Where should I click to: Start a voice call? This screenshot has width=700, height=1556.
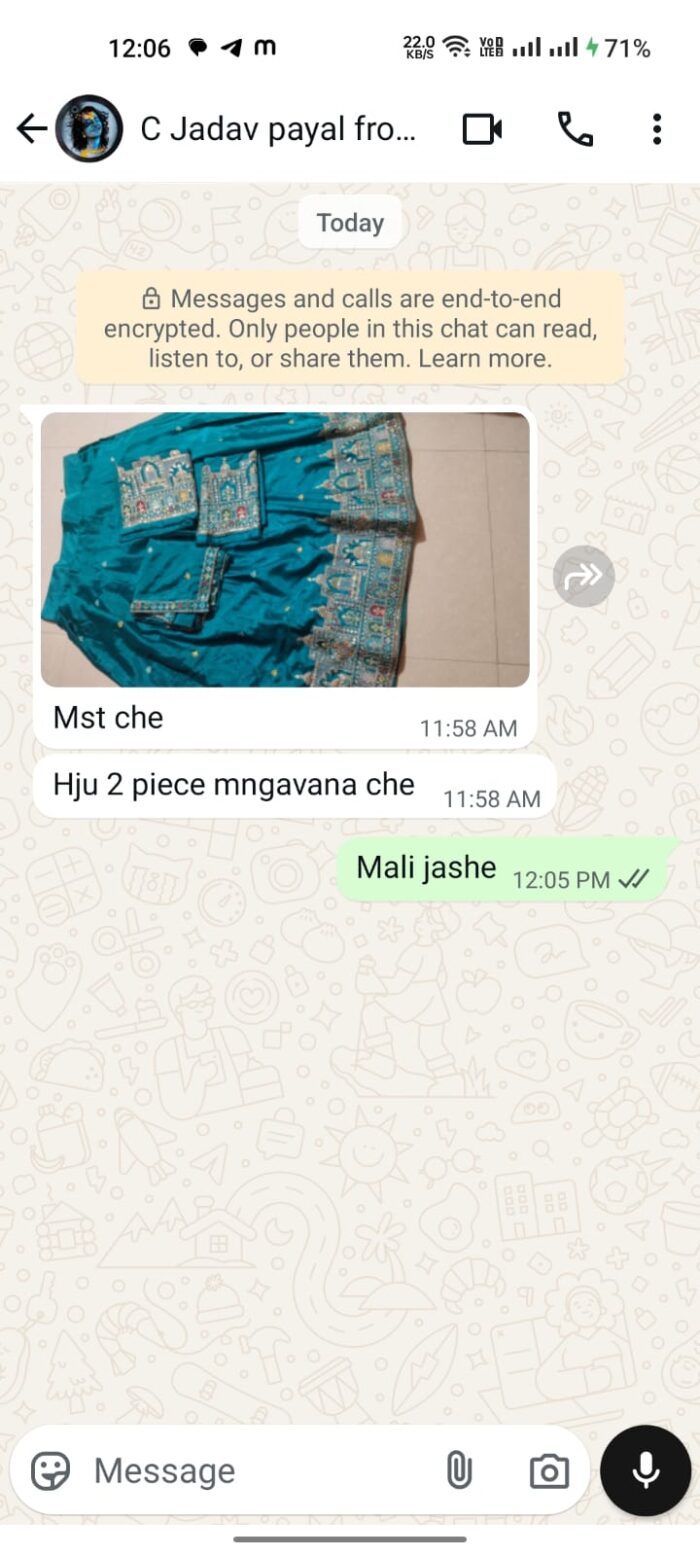pos(575,129)
